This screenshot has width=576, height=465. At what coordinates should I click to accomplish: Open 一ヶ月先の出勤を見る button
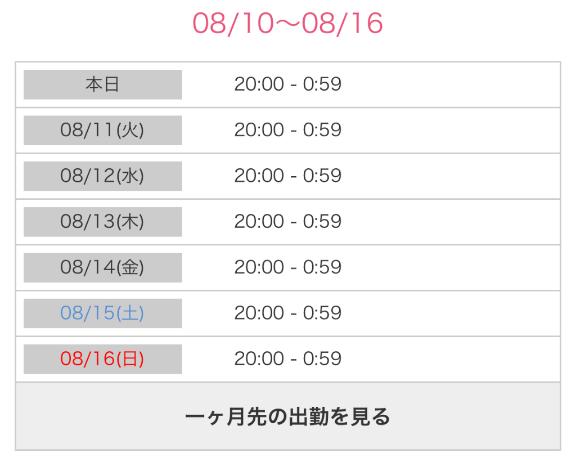click(288, 416)
